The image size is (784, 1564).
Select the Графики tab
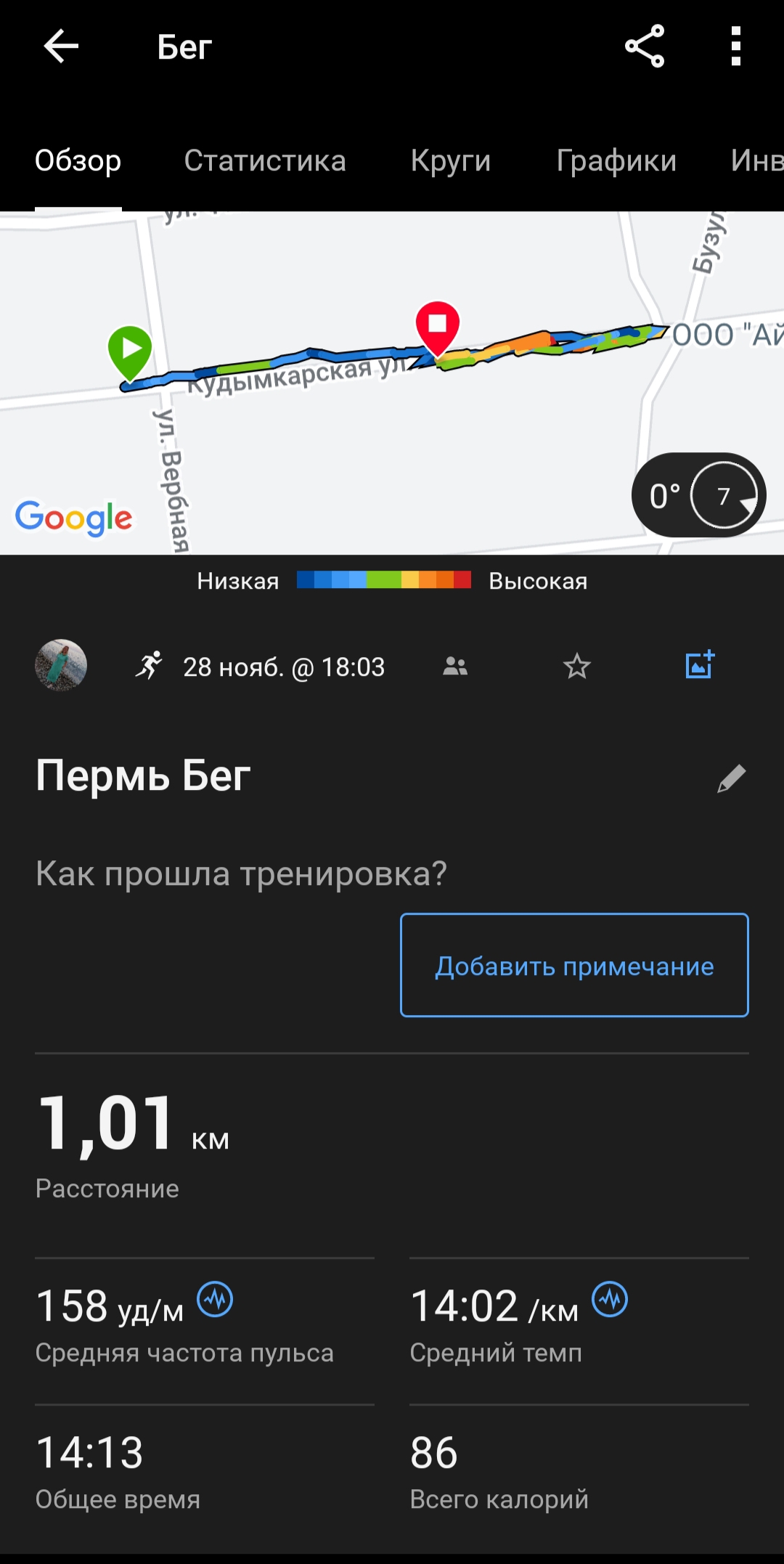click(x=616, y=160)
